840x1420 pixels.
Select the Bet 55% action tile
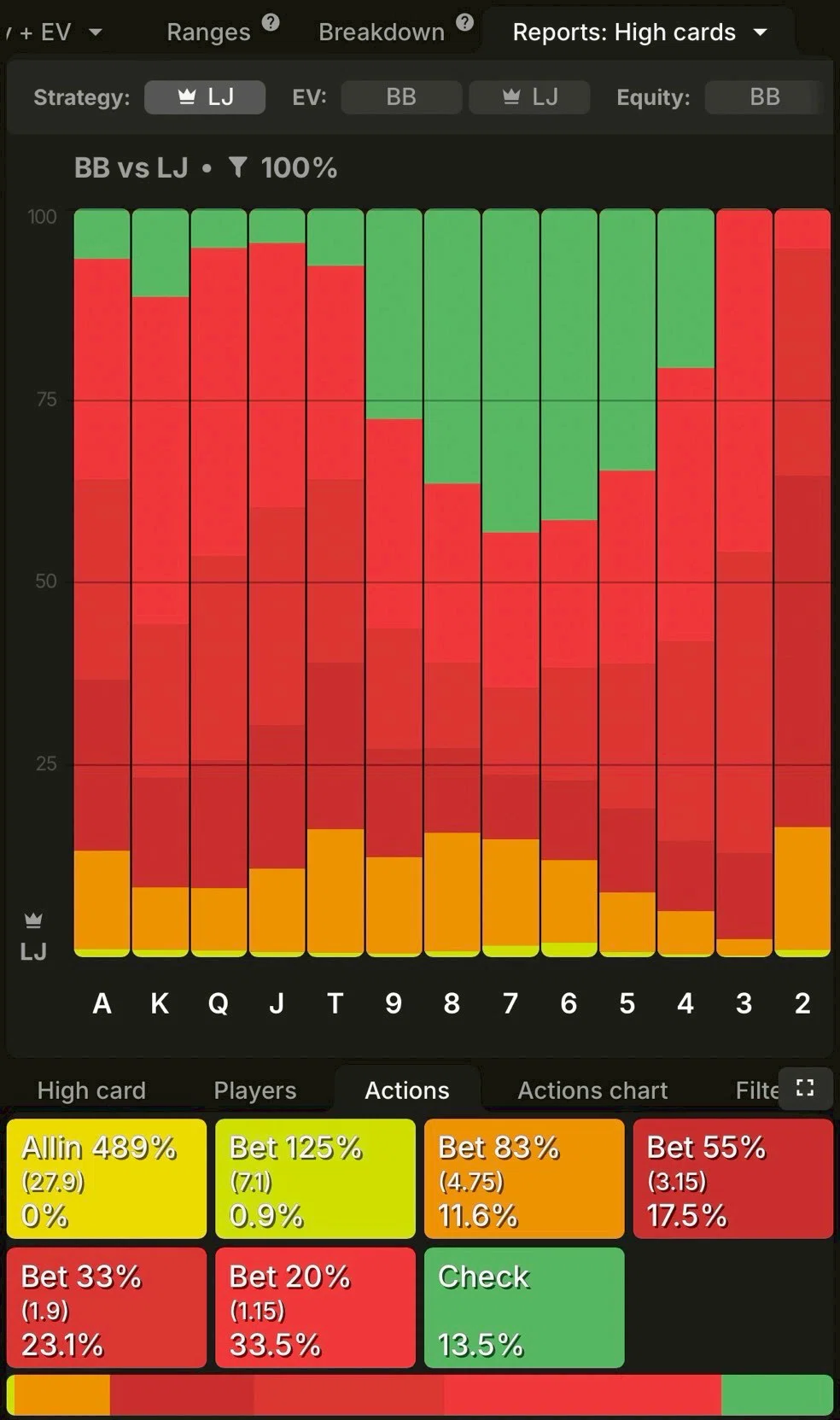point(732,1179)
